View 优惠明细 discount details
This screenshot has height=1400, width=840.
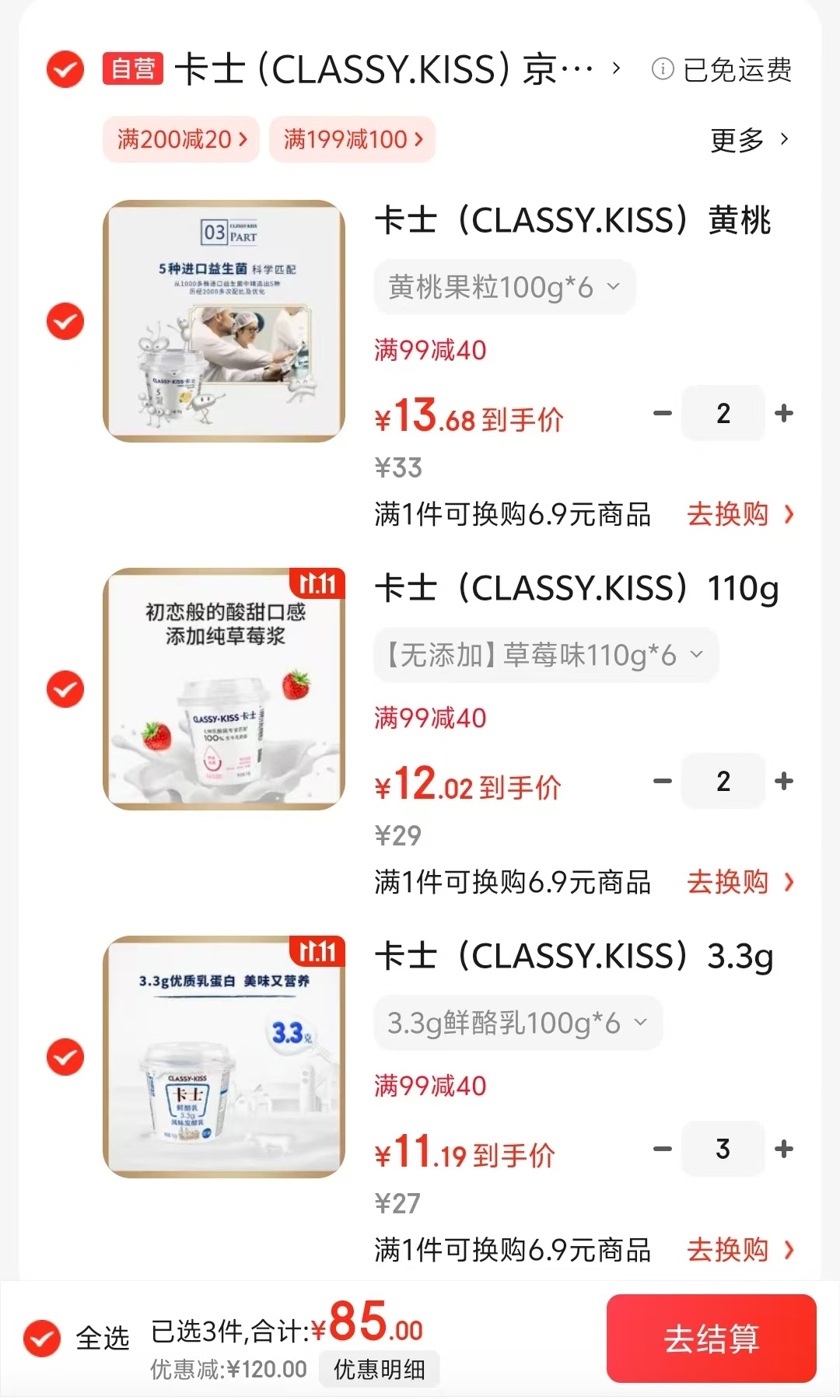[379, 1370]
